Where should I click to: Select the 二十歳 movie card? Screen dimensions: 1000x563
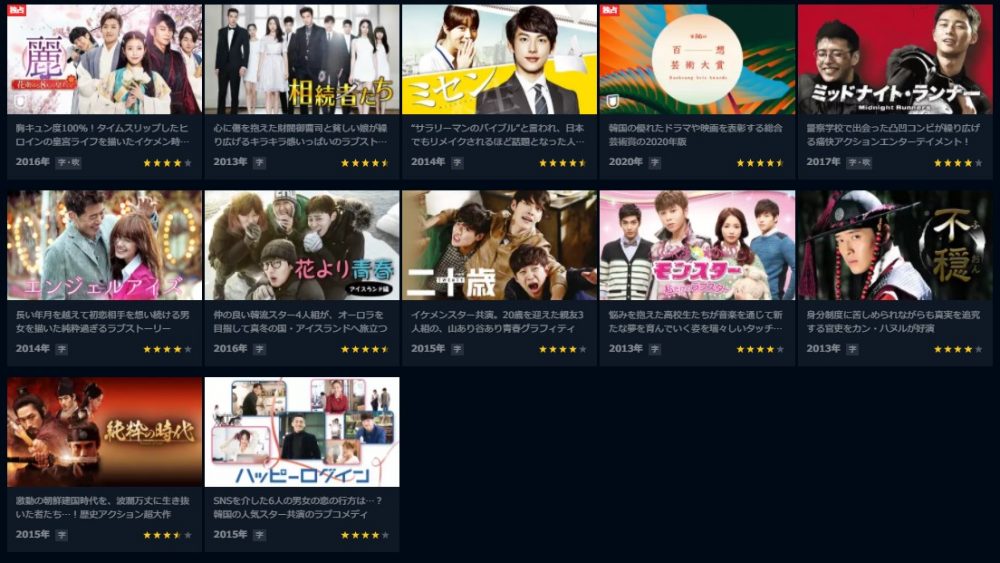pos(499,245)
